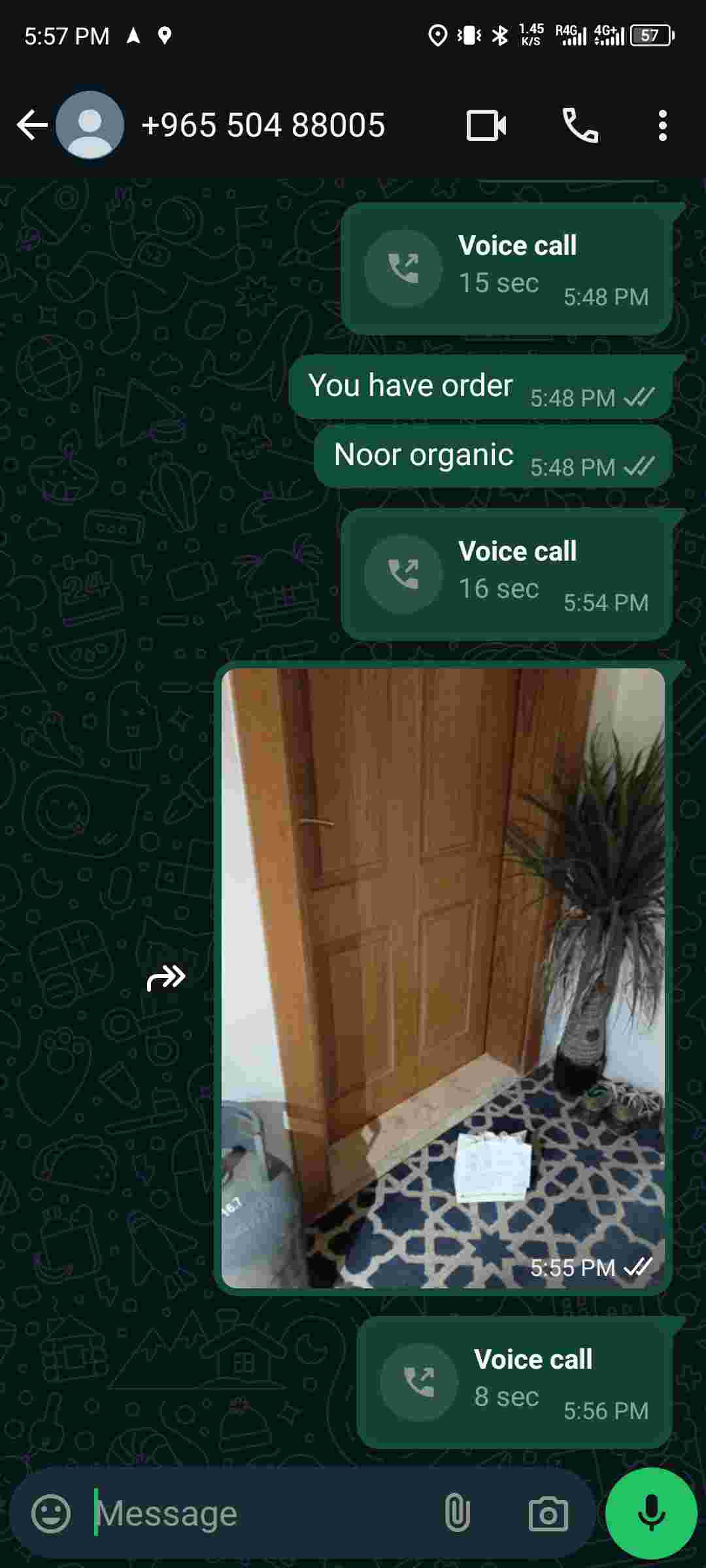Start a video call
Viewport: 706px width, 1568px height.
pyautogui.click(x=486, y=125)
